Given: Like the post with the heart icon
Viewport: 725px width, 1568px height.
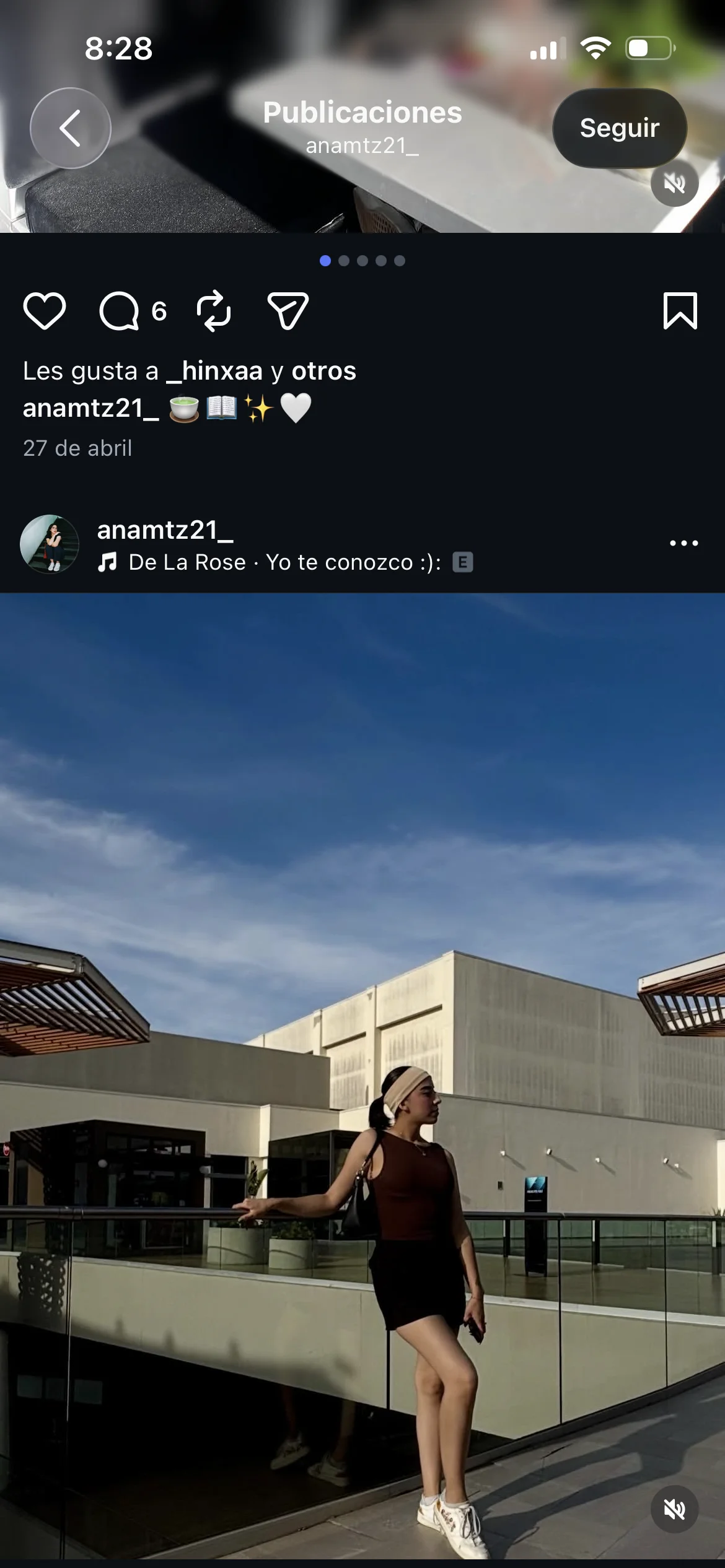Looking at the screenshot, I should click(45, 311).
